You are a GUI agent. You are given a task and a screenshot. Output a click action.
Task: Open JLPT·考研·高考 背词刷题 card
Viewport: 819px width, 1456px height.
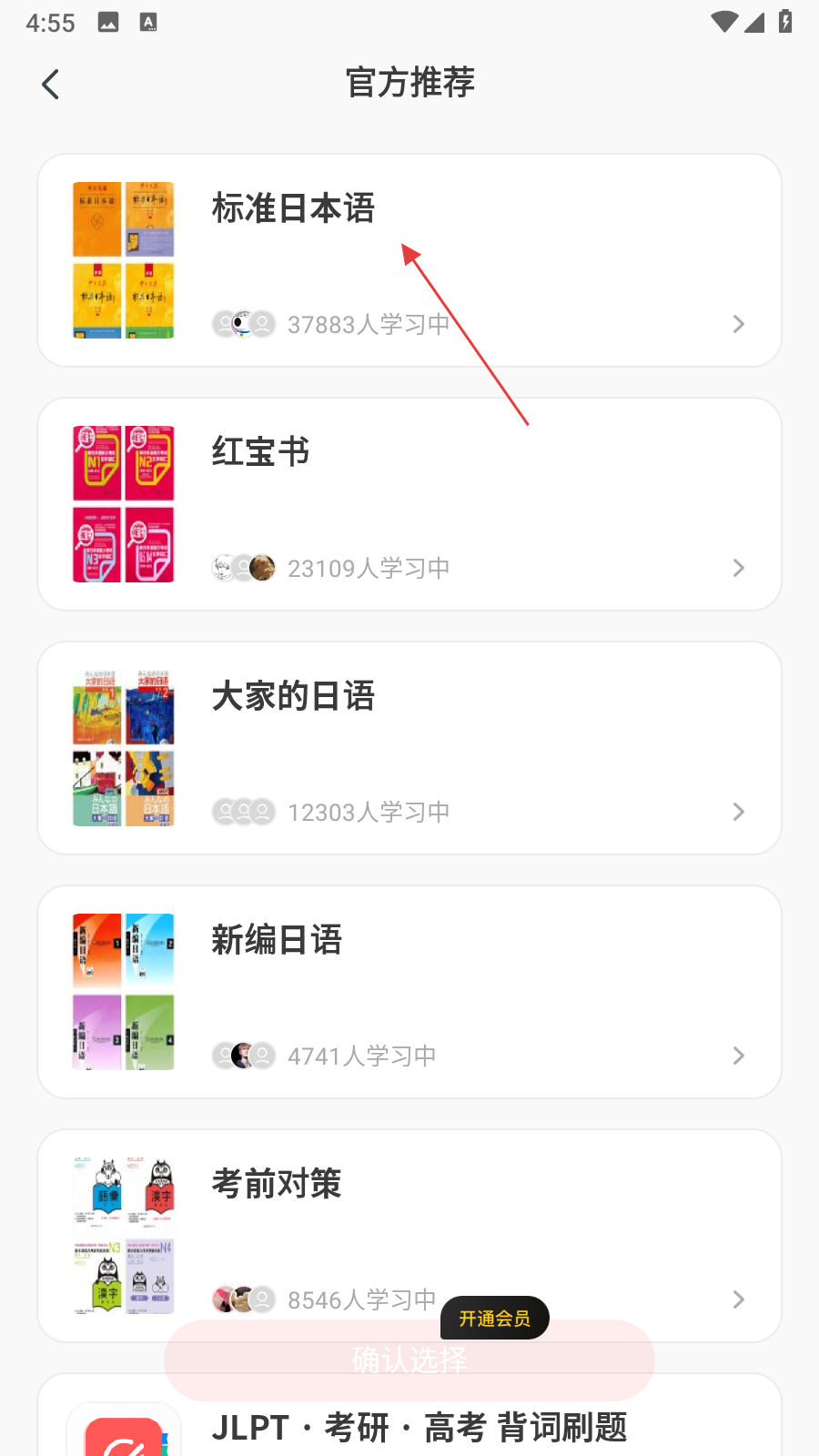[419, 1429]
